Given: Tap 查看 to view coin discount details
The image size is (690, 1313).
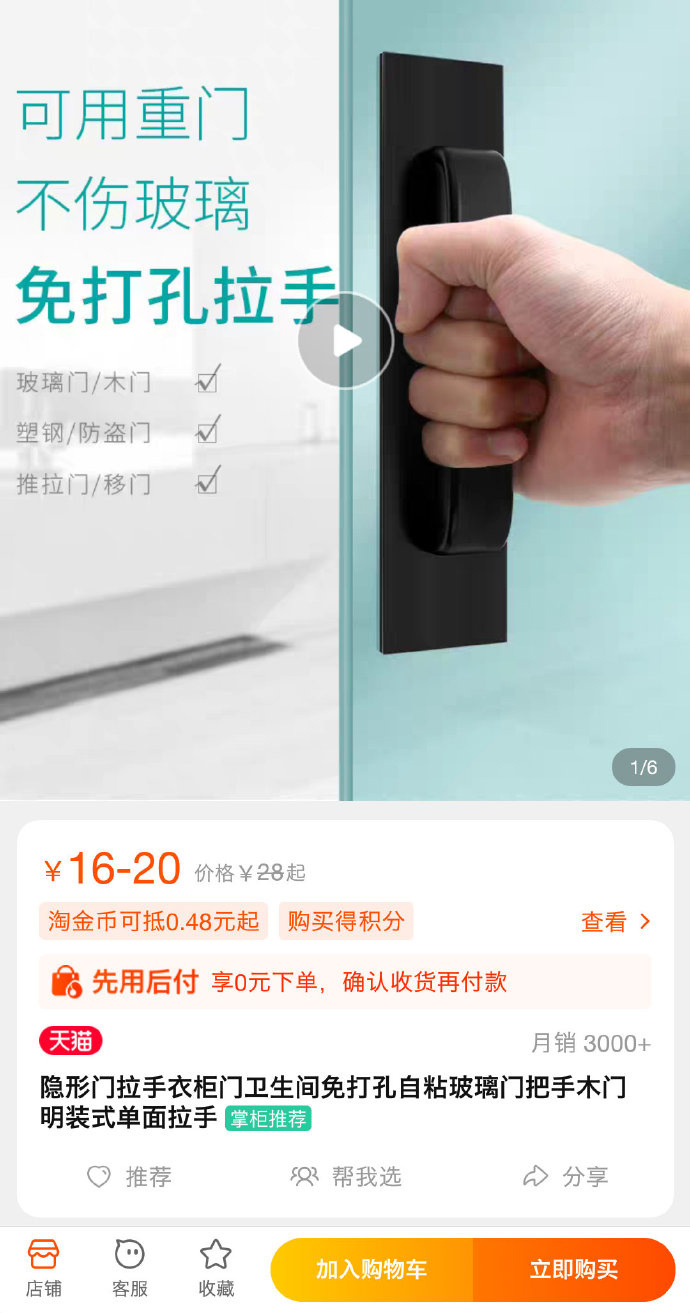Looking at the screenshot, I should pyautogui.click(x=616, y=921).
